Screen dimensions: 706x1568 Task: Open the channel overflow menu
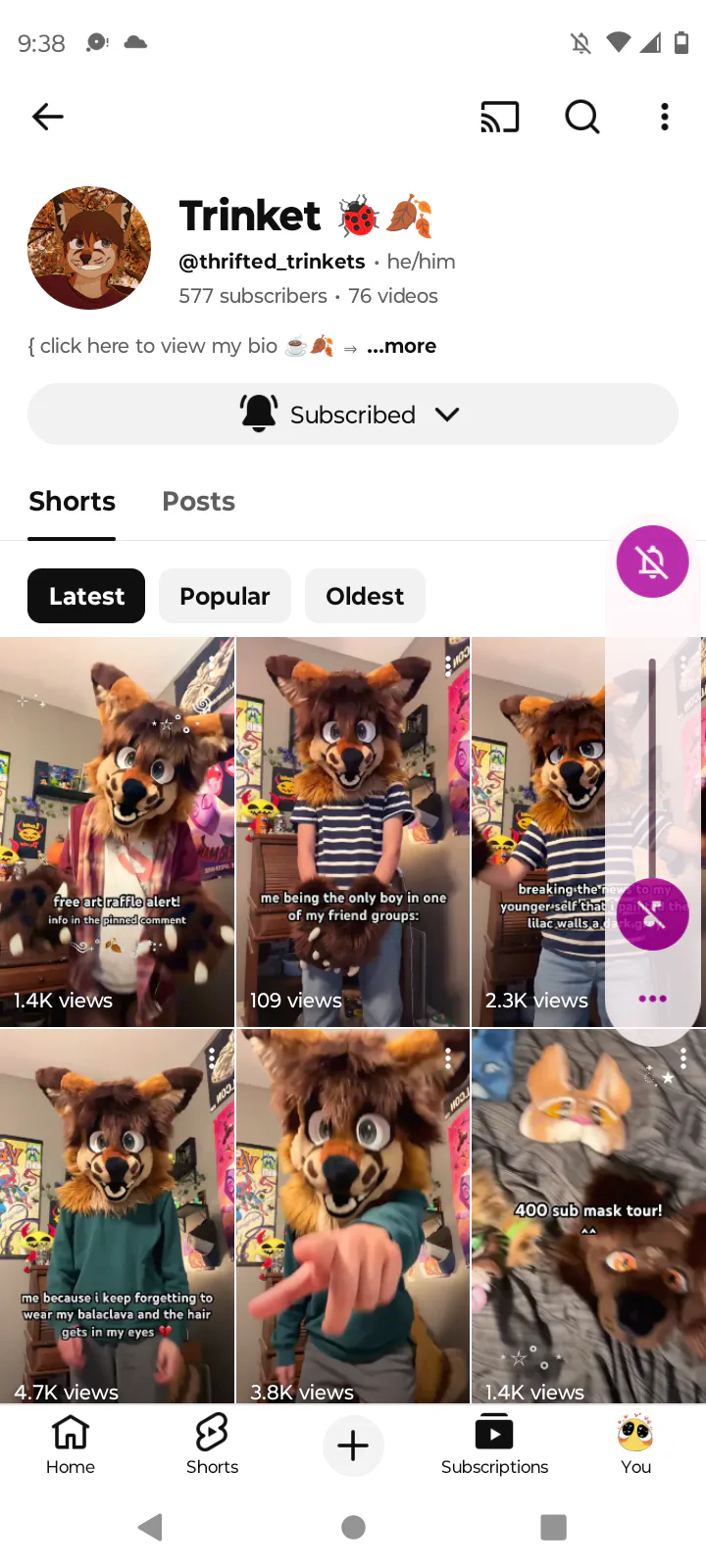click(x=665, y=117)
